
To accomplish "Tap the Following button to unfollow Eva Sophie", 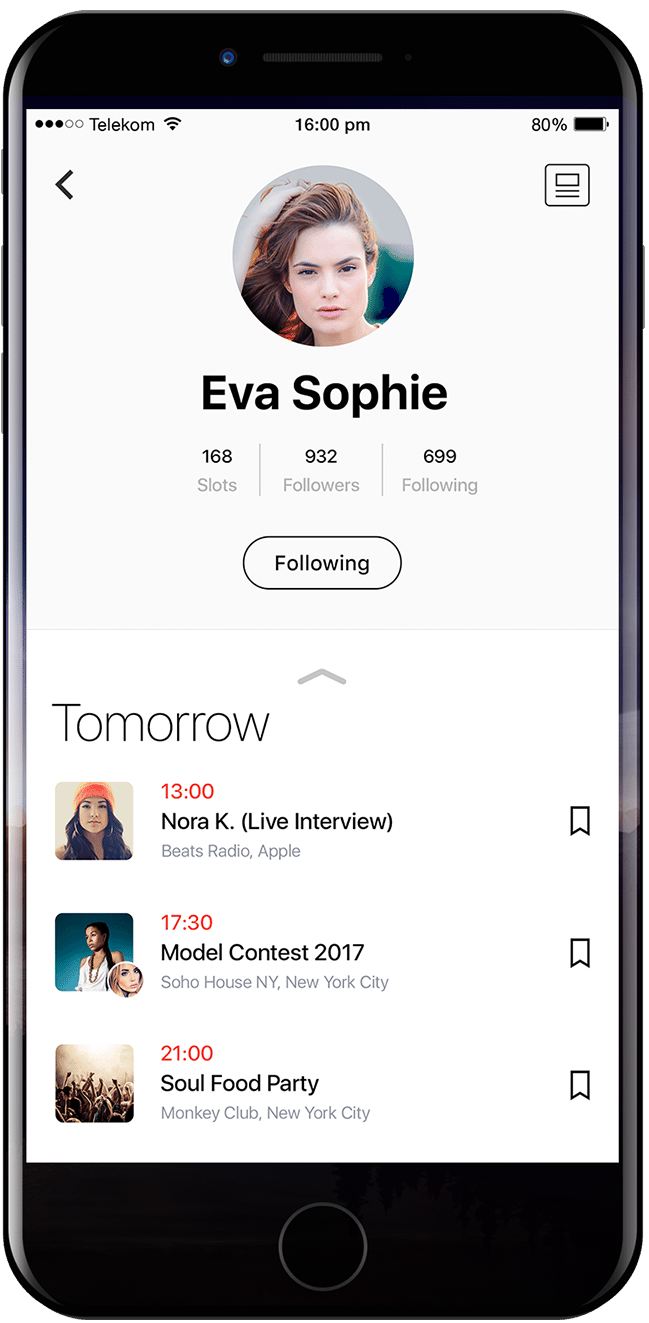I will (322, 563).
